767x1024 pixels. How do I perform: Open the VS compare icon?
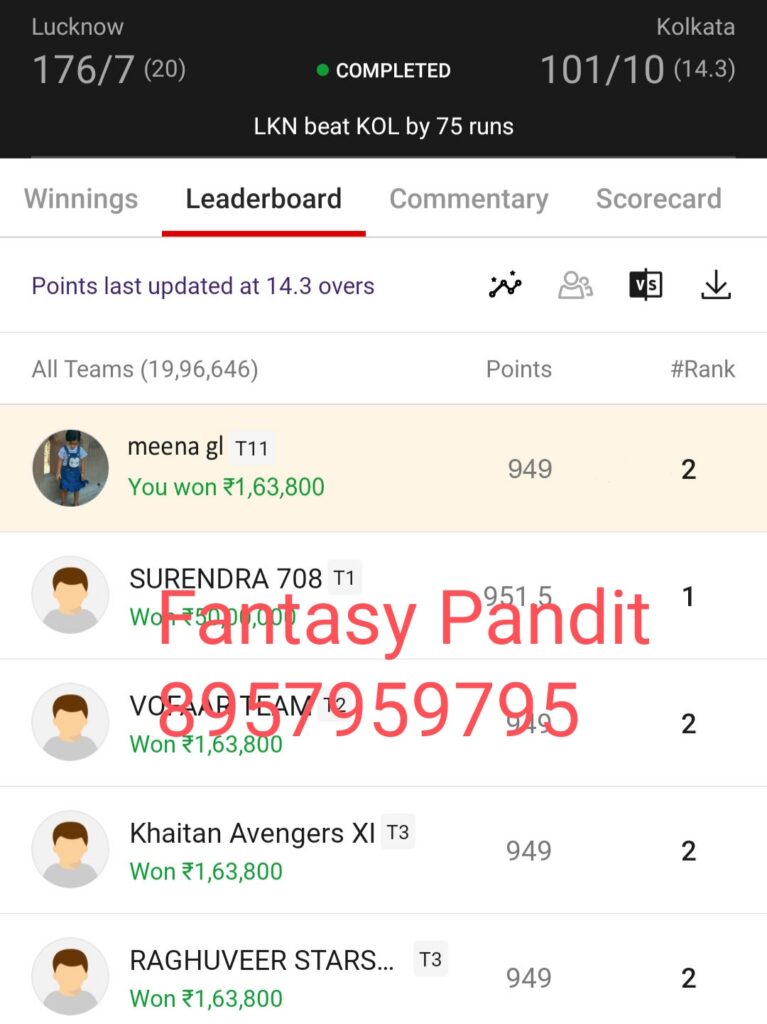click(645, 286)
